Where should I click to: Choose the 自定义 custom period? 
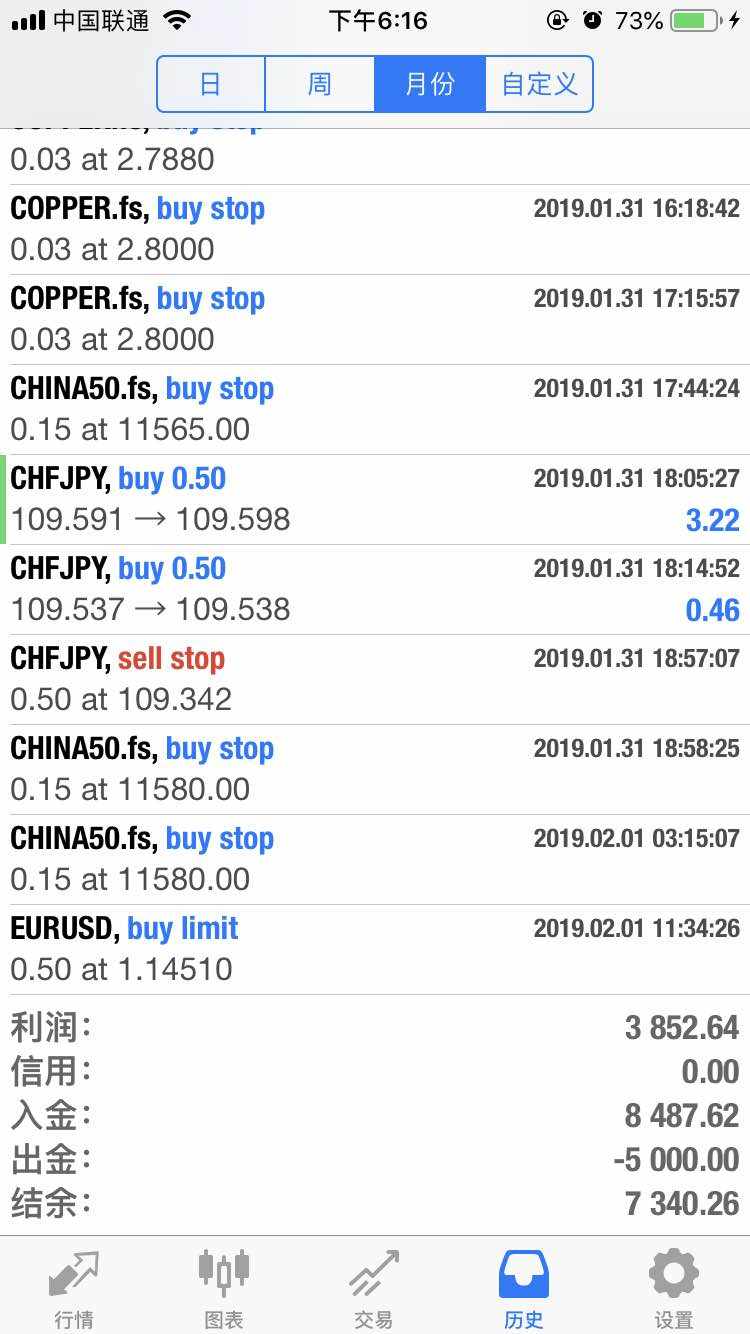[x=539, y=84]
